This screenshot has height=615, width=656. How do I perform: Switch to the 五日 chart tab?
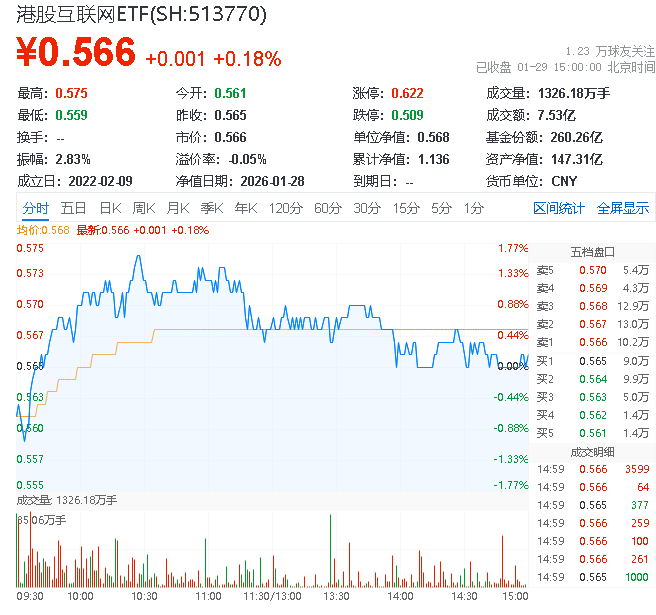pyautogui.click(x=73, y=208)
